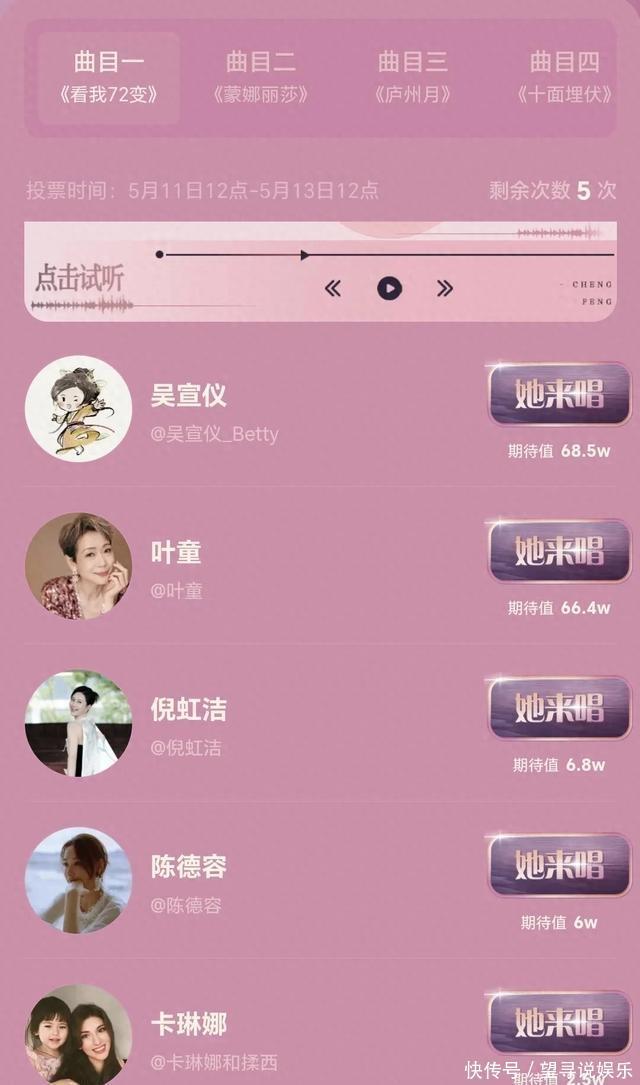Switch to 曲目四《十面埋伏》tab
Screen dimensions: 640x1085
pyautogui.click(x=565, y=78)
